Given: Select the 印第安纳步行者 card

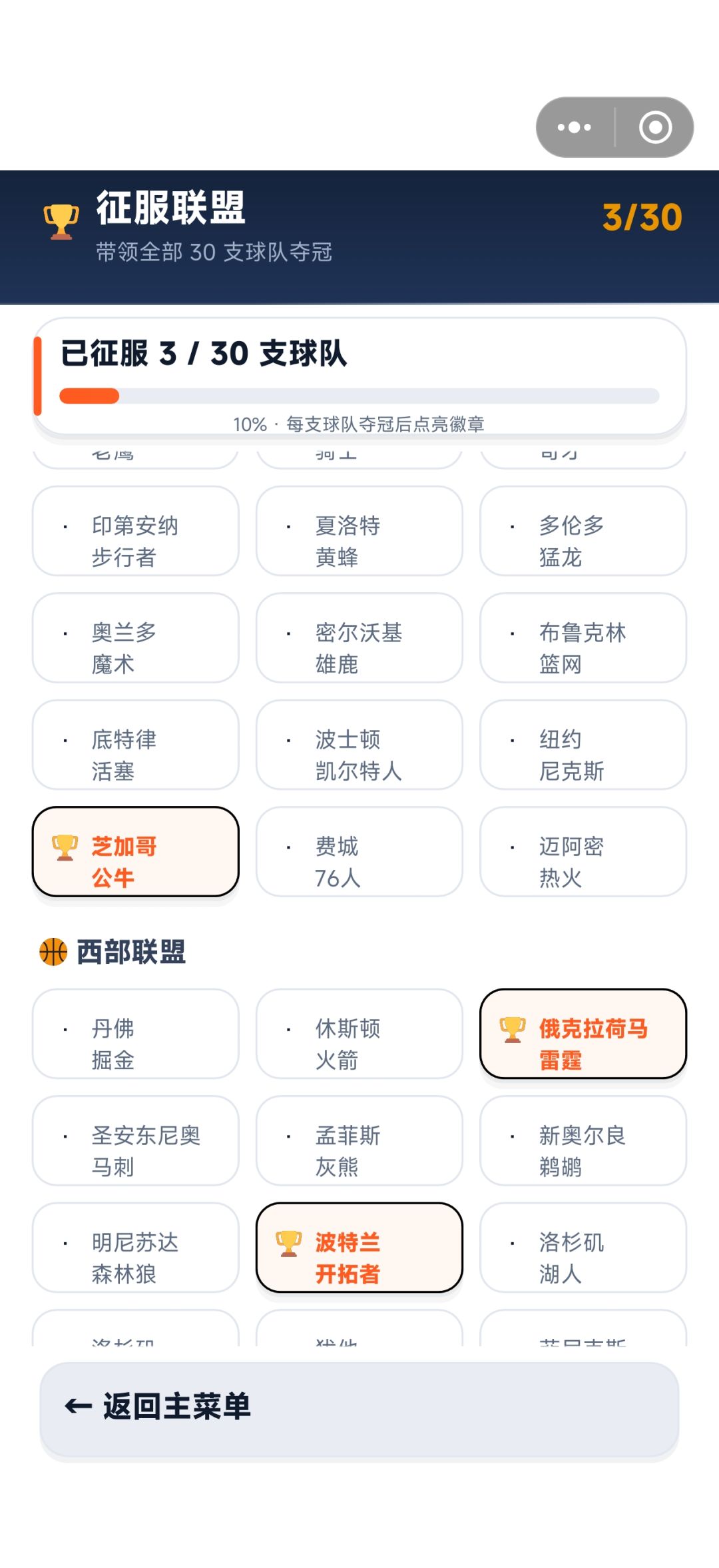Looking at the screenshot, I should click(136, 531).
